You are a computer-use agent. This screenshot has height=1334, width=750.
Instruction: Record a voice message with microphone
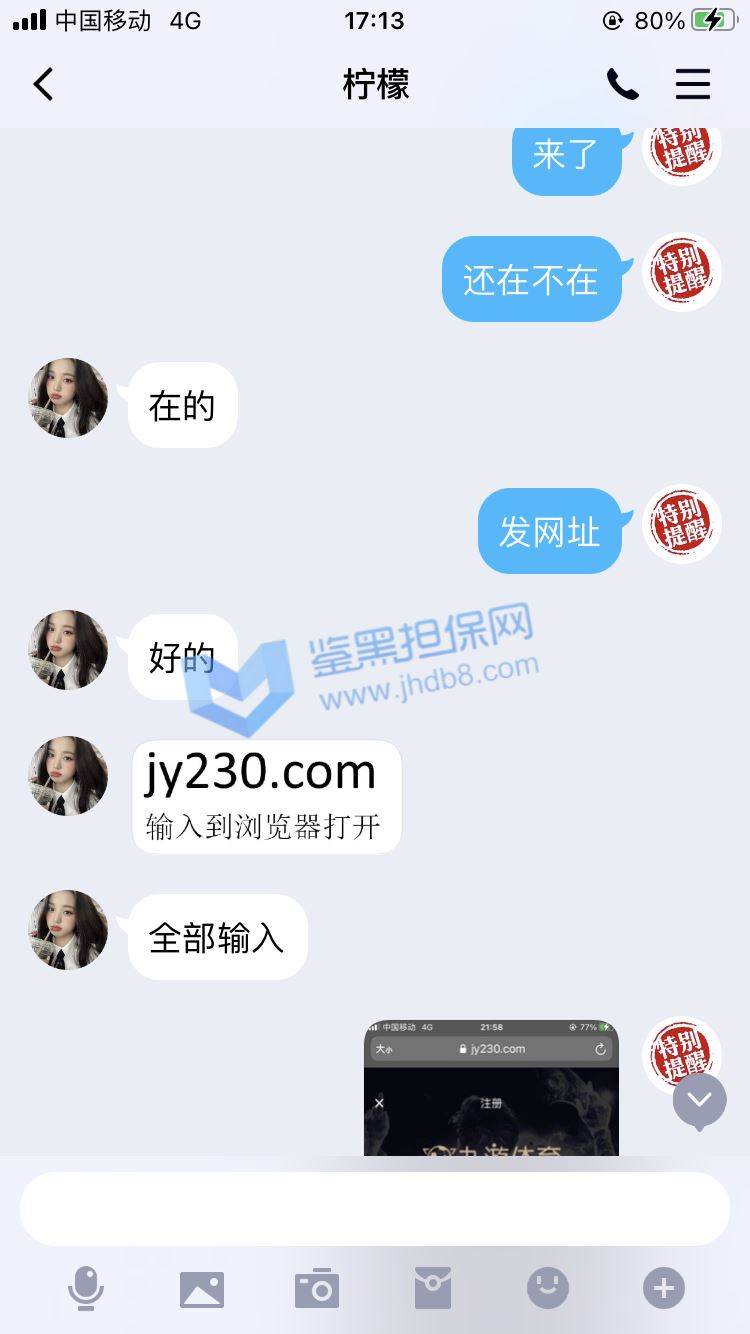pyautogui.click(x=86, y=1288)
